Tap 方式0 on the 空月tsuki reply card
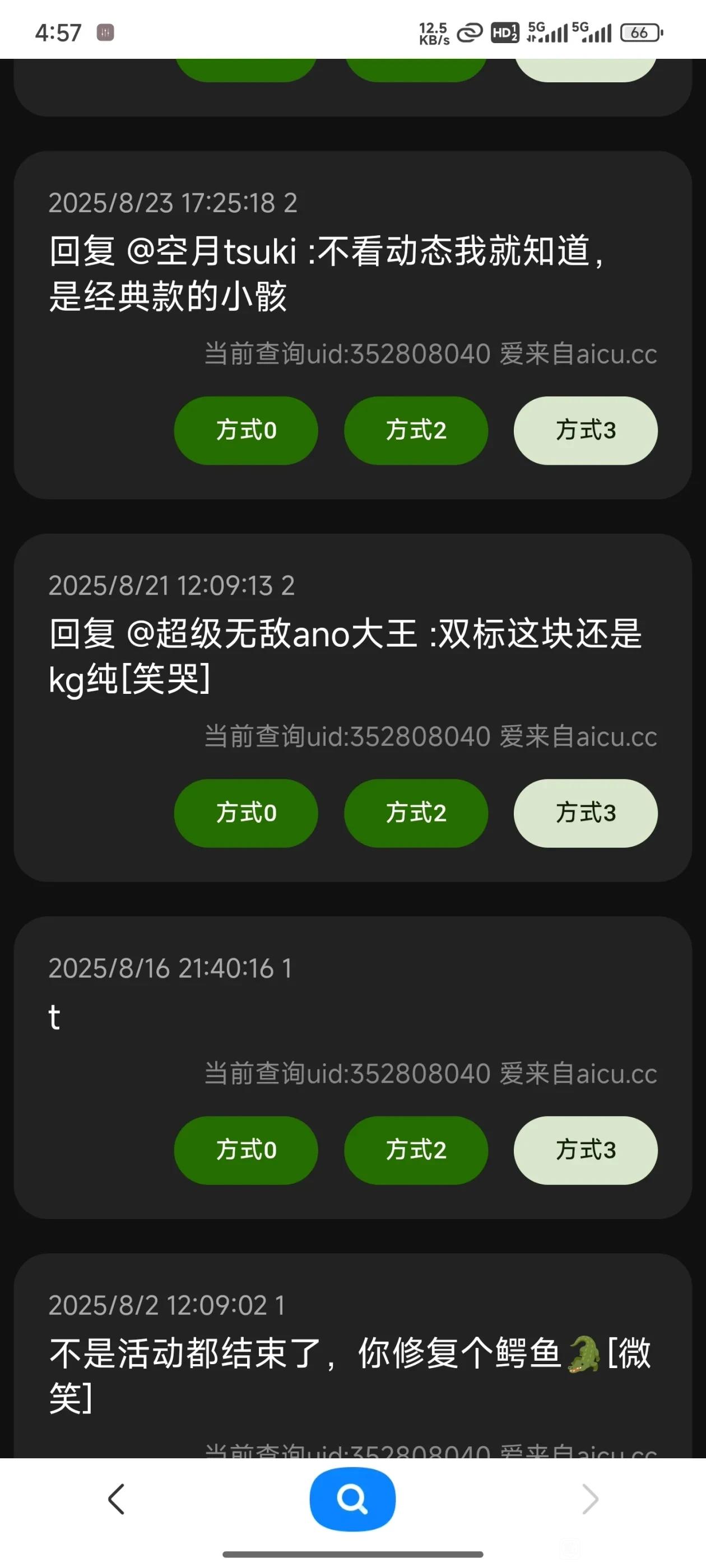Viewport: 706px width, 1568px height. pyautogui.click(x=246, y=430)
